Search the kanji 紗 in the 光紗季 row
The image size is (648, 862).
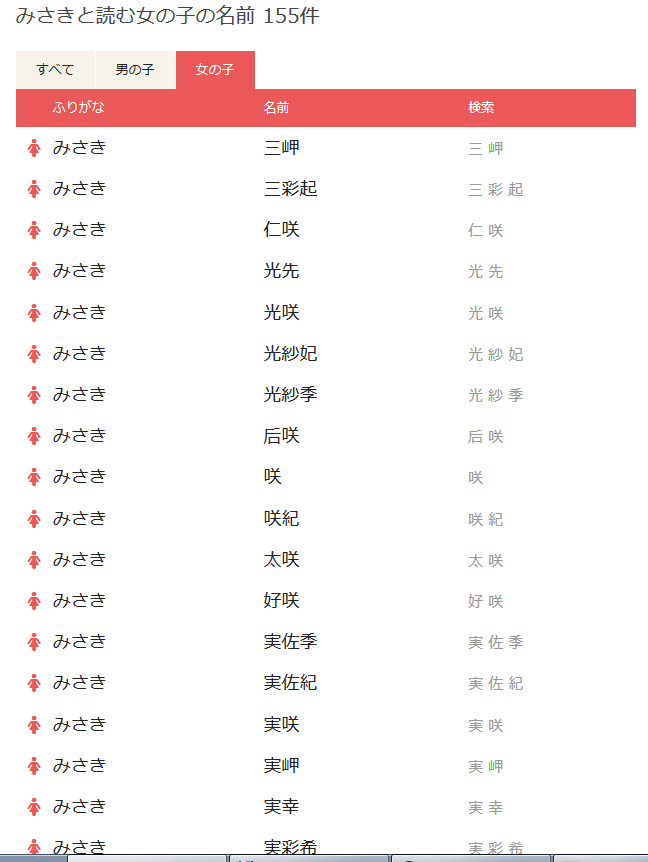coord(496,396)
